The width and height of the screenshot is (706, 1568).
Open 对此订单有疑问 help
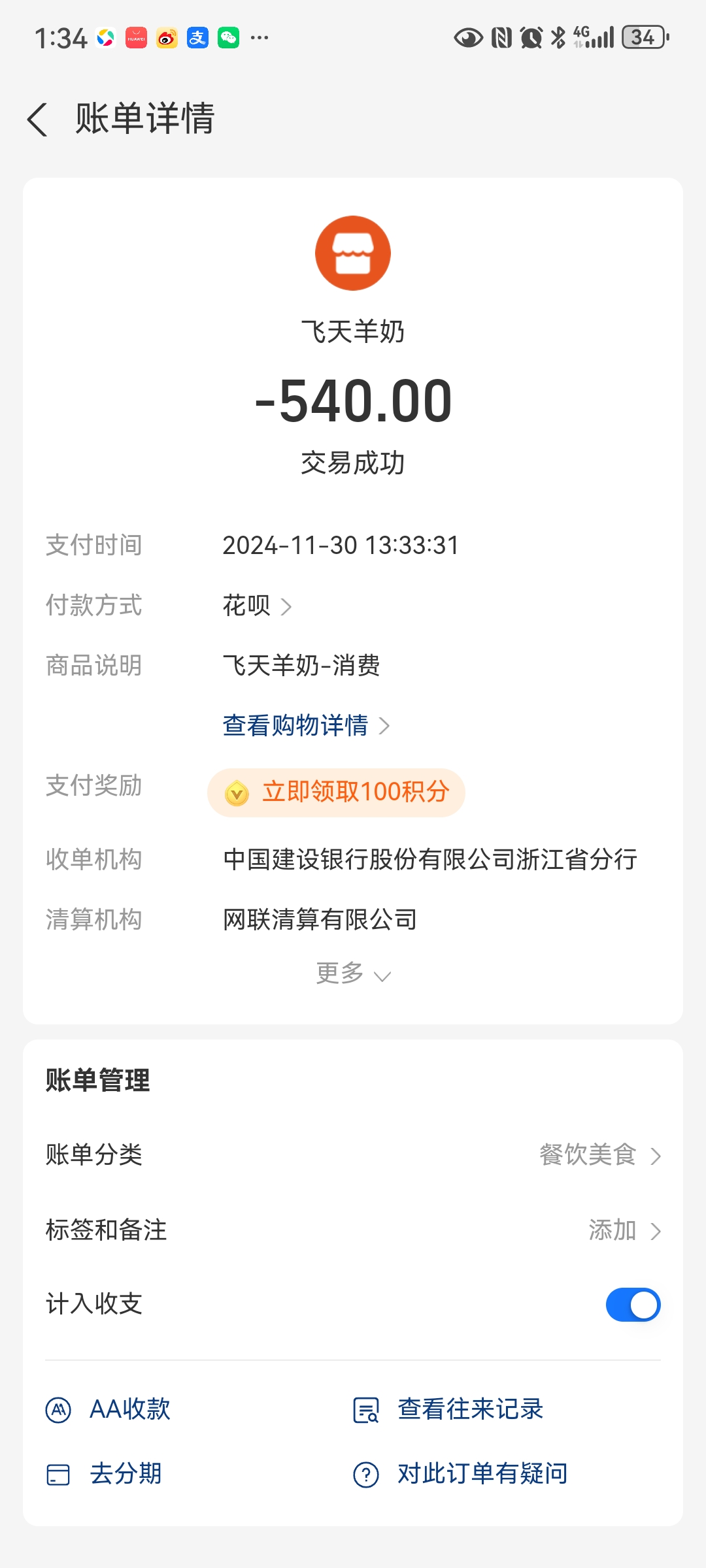(x=461, y=1474)
